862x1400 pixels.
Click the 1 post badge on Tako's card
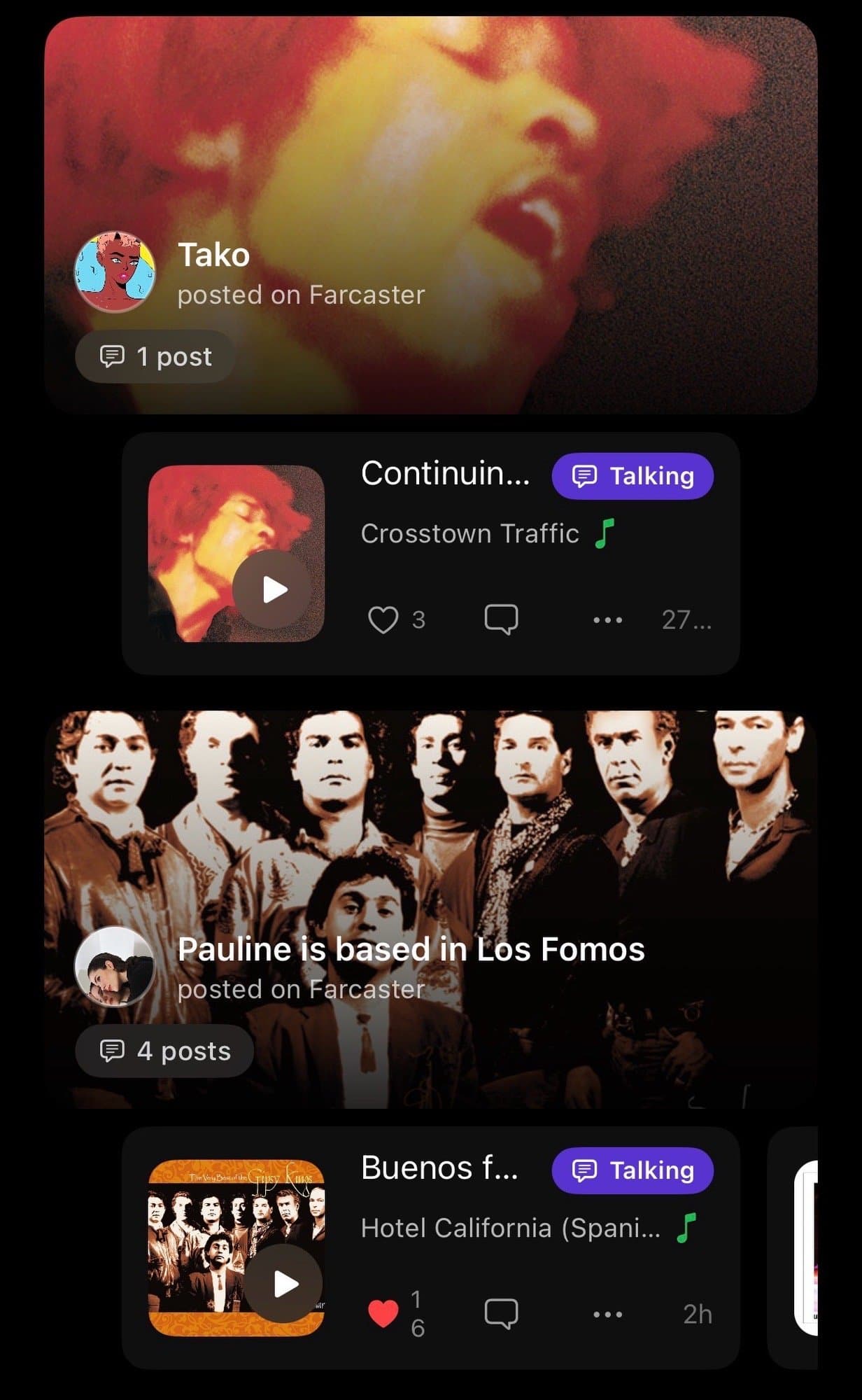click(x=155, y=356)
